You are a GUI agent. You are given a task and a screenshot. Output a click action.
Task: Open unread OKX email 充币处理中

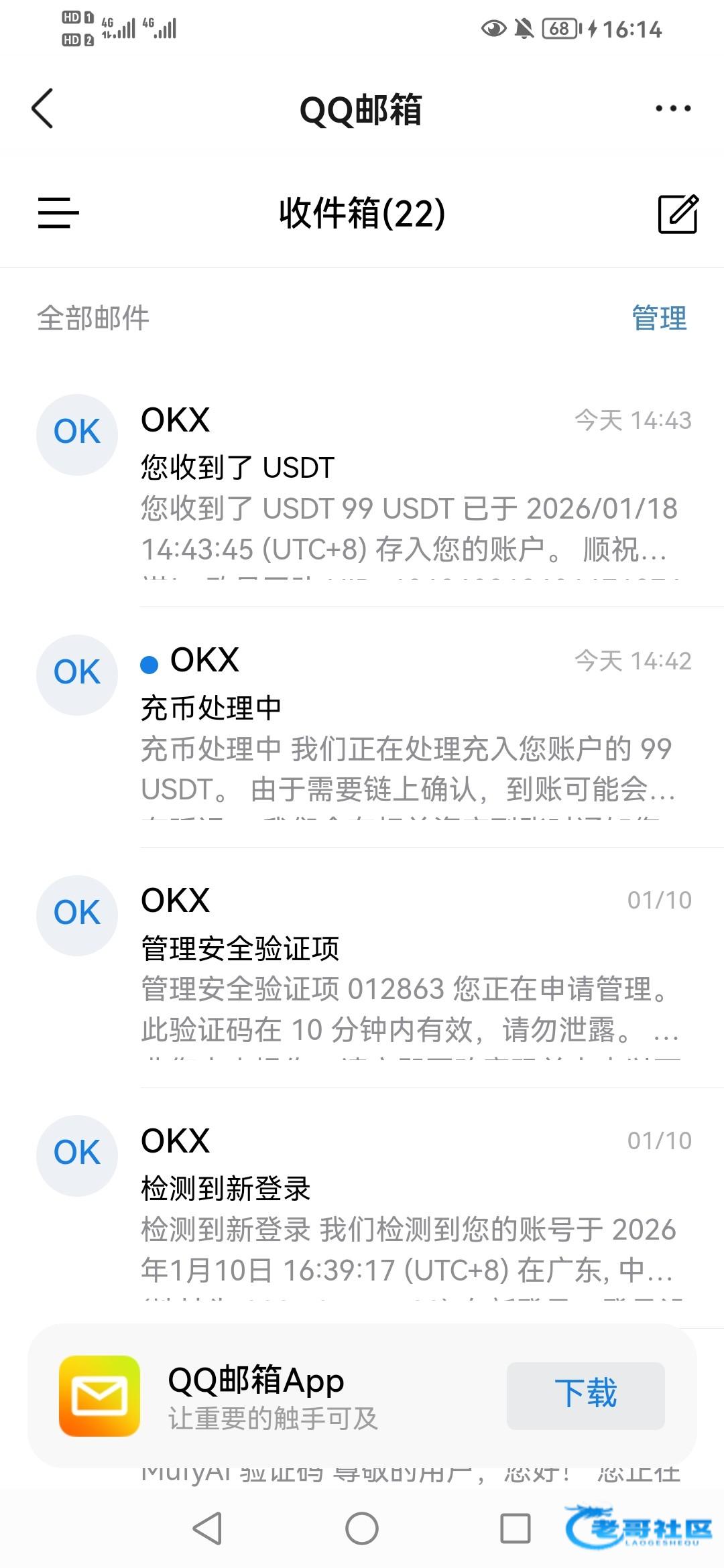point(409,728)
